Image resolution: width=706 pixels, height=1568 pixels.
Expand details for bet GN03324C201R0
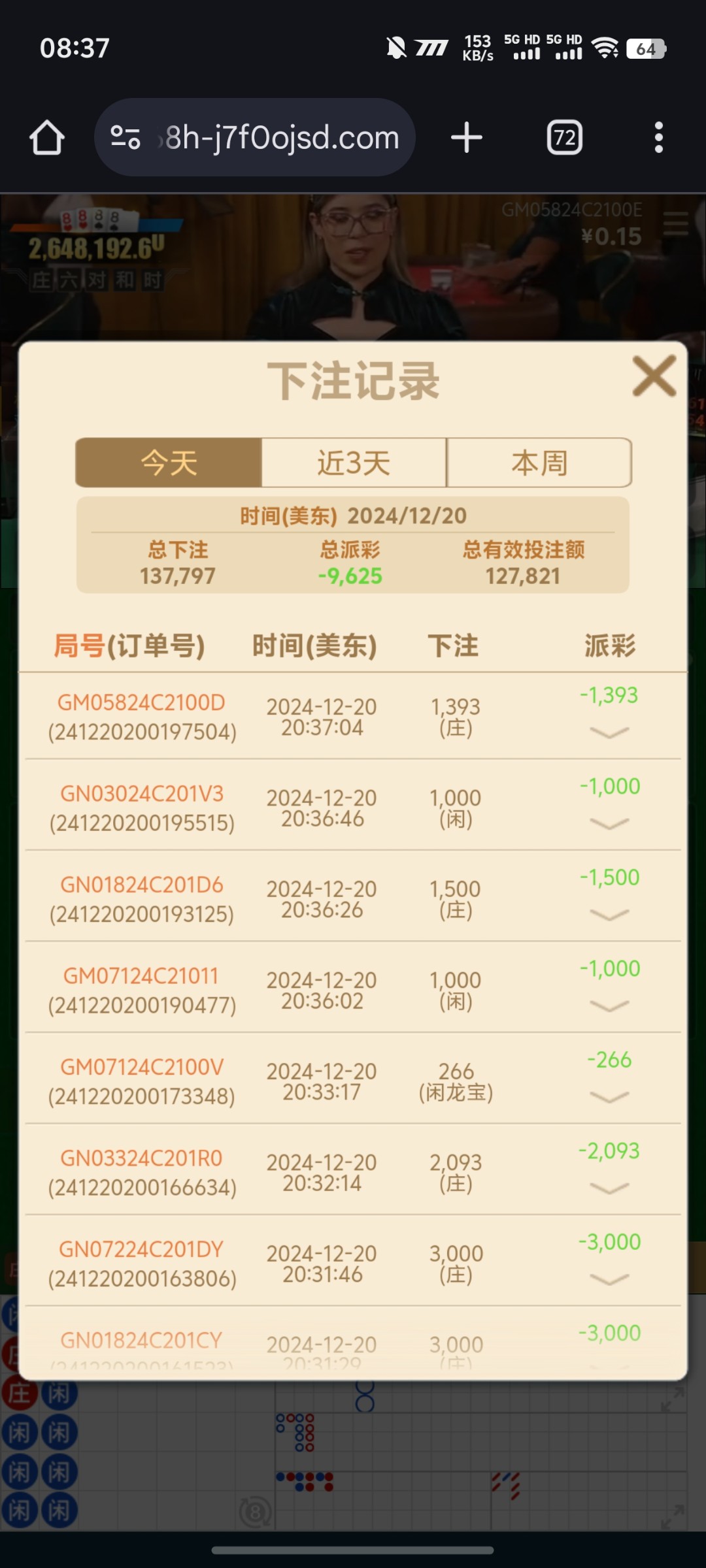click(609, 1188)
